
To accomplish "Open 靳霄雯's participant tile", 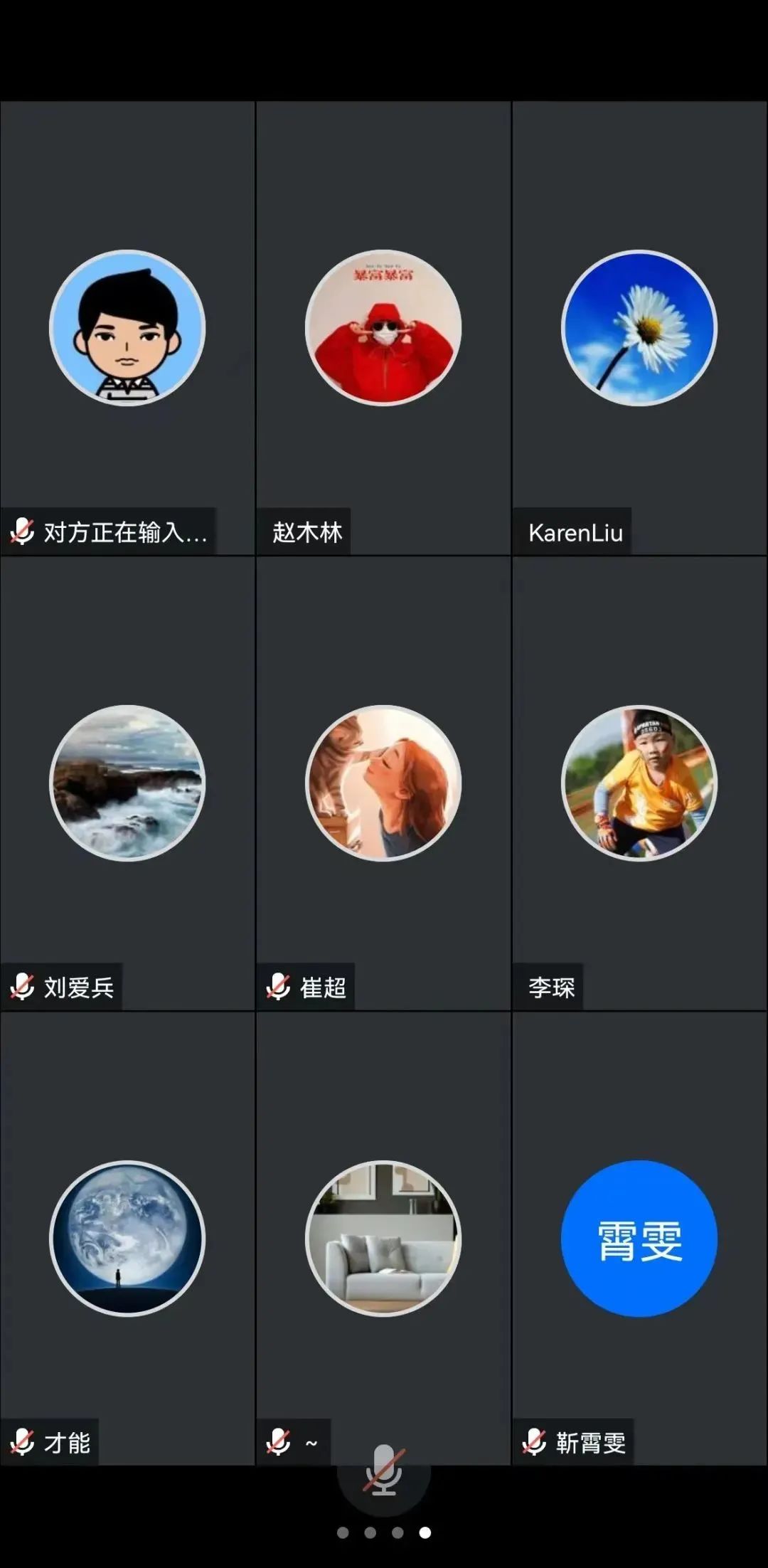I will point(639,1239).
